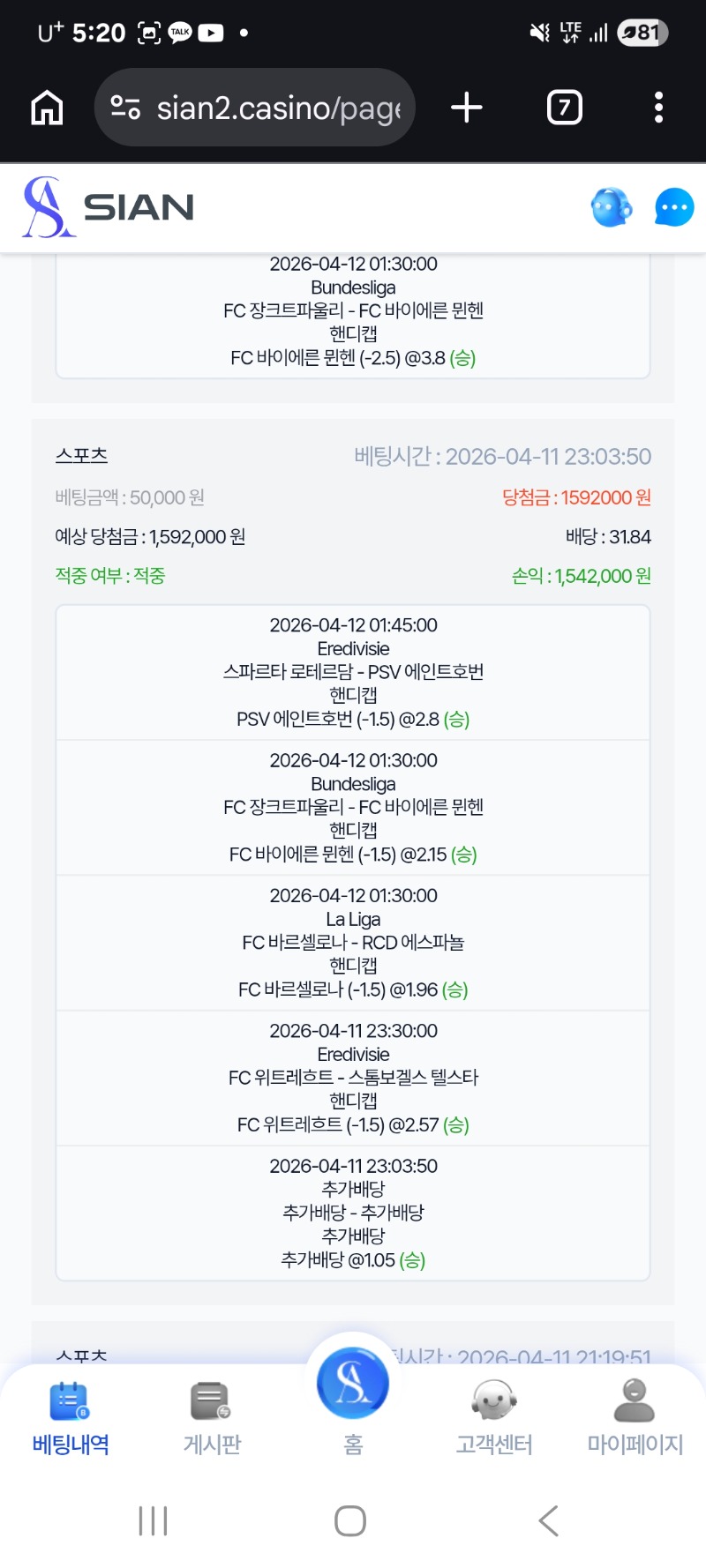
Task: Open a new browser tab
Action: pyautogui.click(x=466, y=108)
